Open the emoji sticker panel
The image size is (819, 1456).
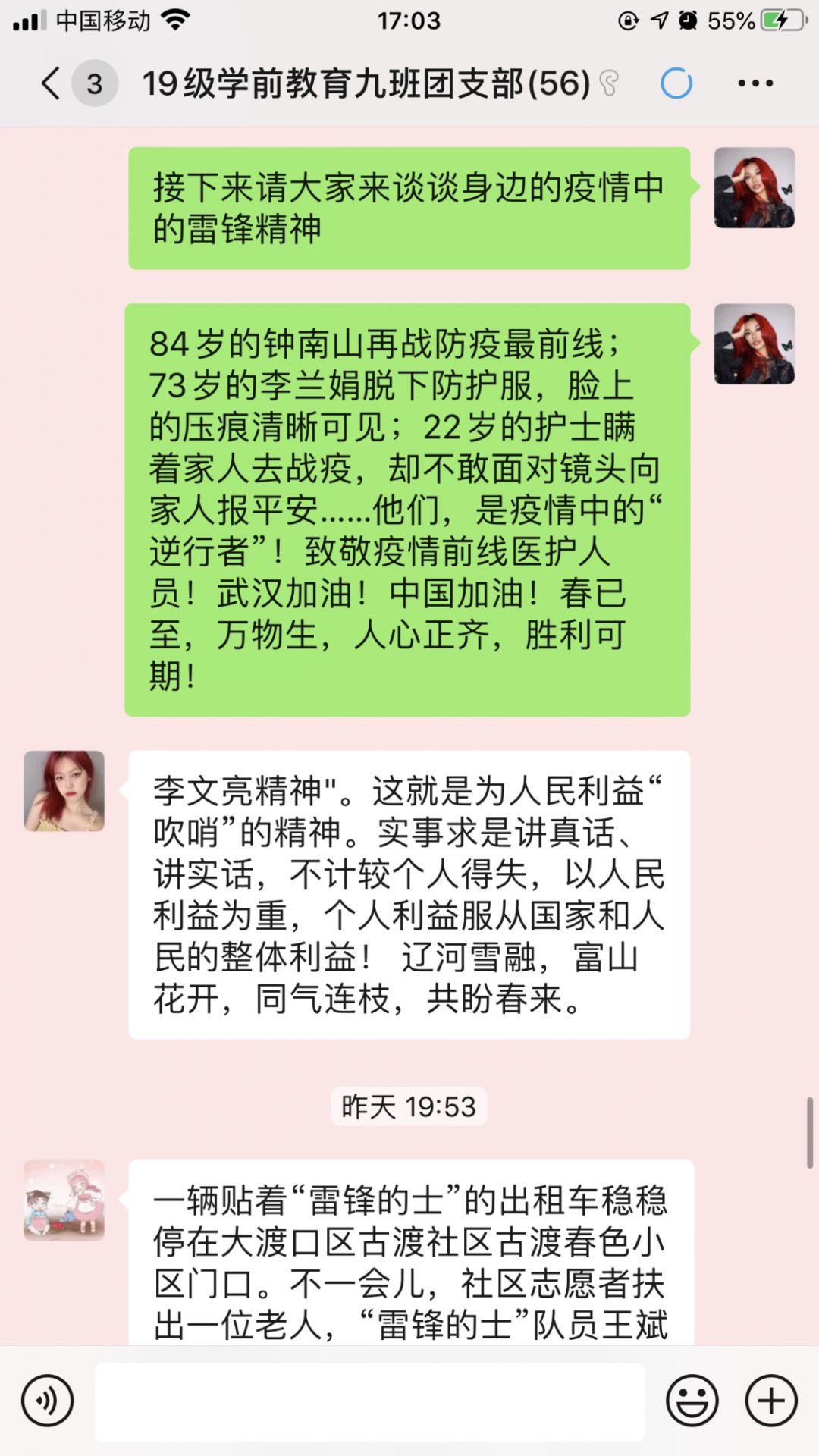(x=692, y=1401)
